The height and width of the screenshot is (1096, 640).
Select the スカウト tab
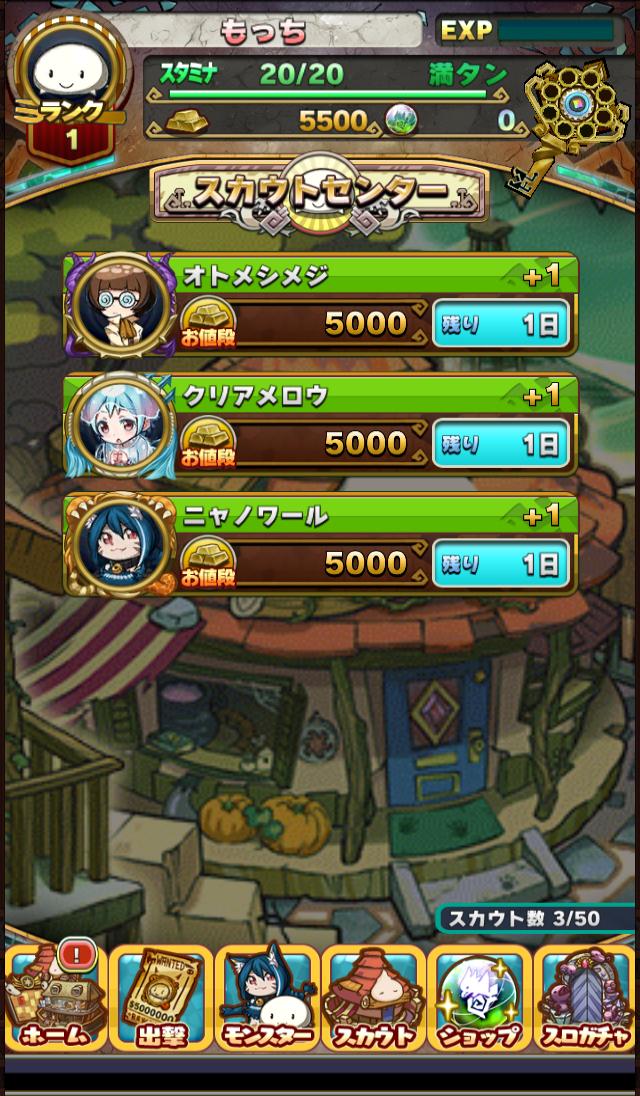[372, 996]
